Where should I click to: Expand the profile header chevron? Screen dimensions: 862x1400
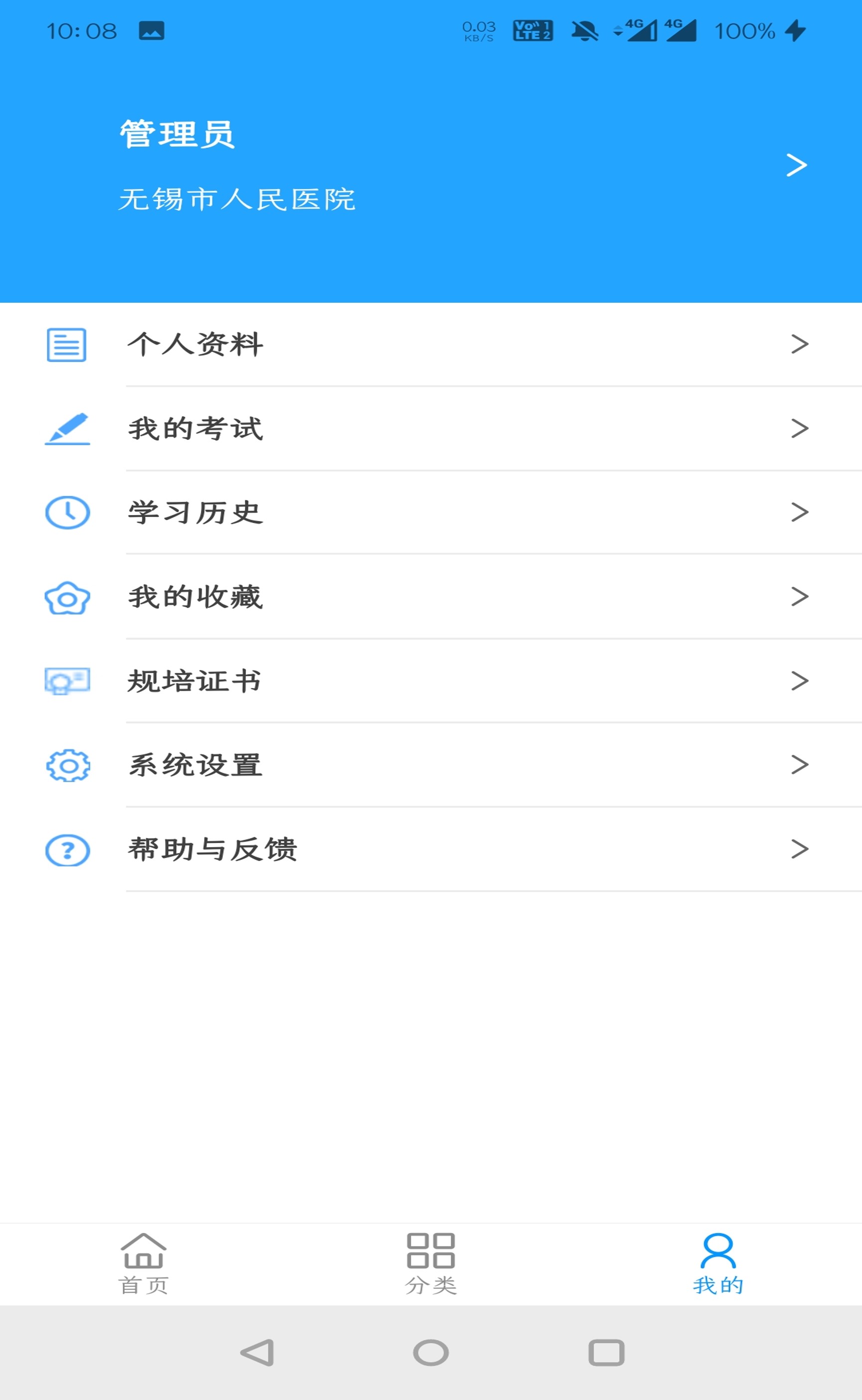(x=796, y=165)
